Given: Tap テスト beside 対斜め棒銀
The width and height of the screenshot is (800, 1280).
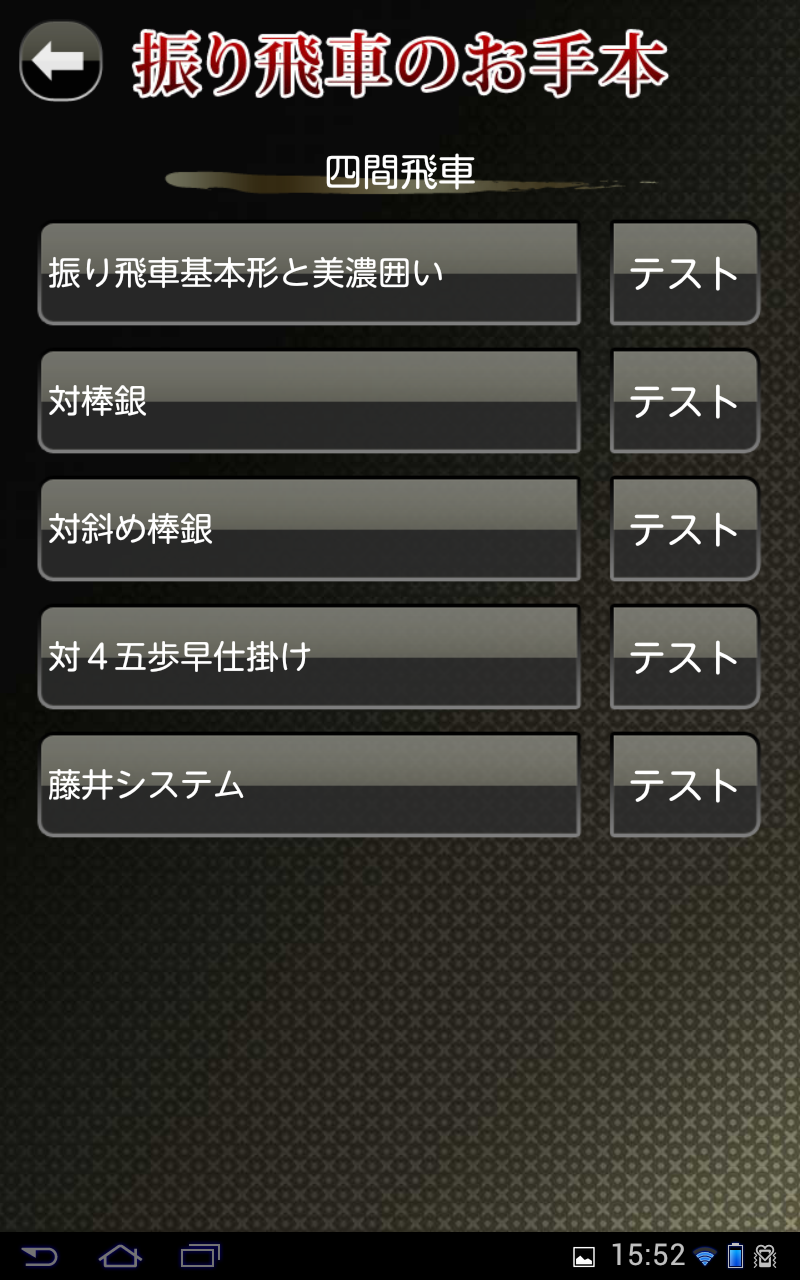Looking at the screenshot, I should (x=684, y=530).
